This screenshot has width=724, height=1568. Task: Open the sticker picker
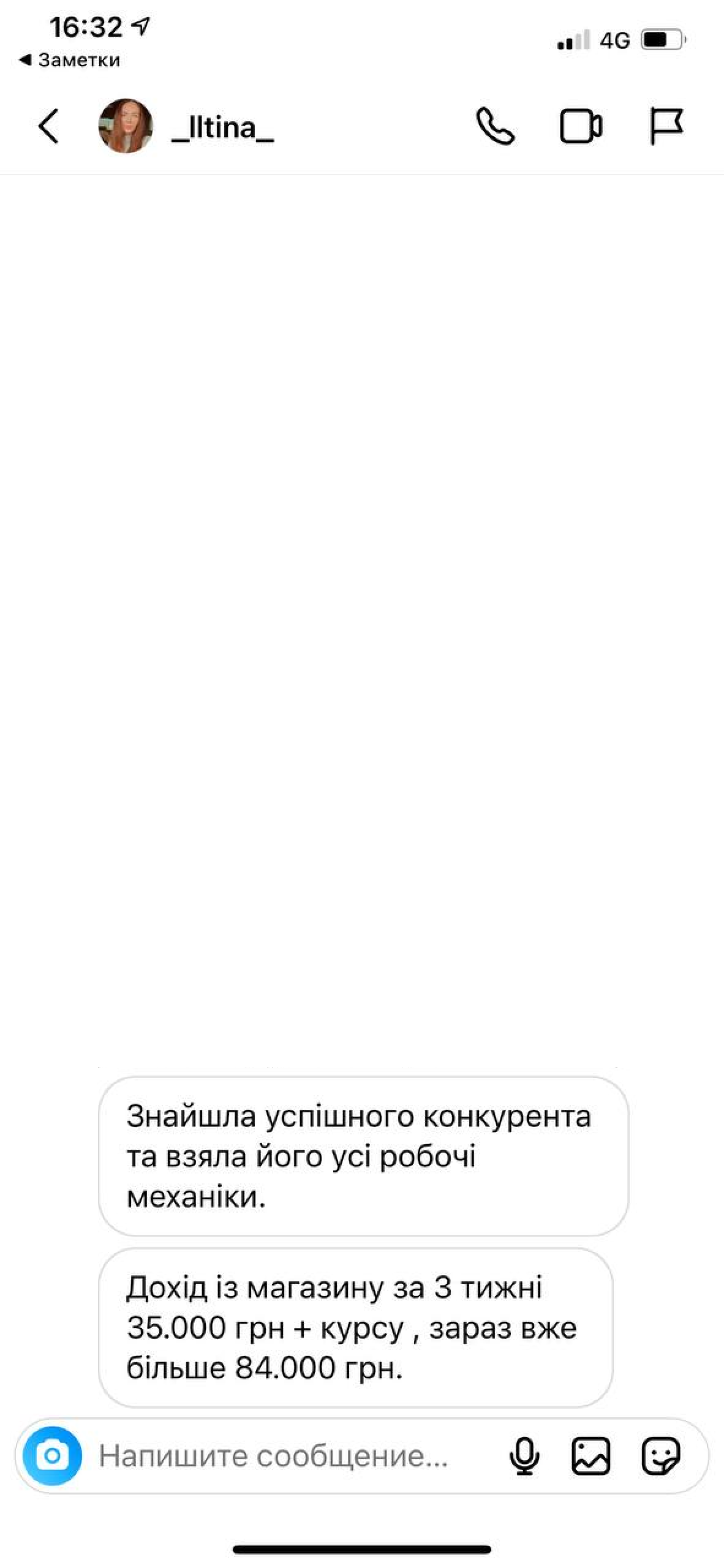(660, 1456)
